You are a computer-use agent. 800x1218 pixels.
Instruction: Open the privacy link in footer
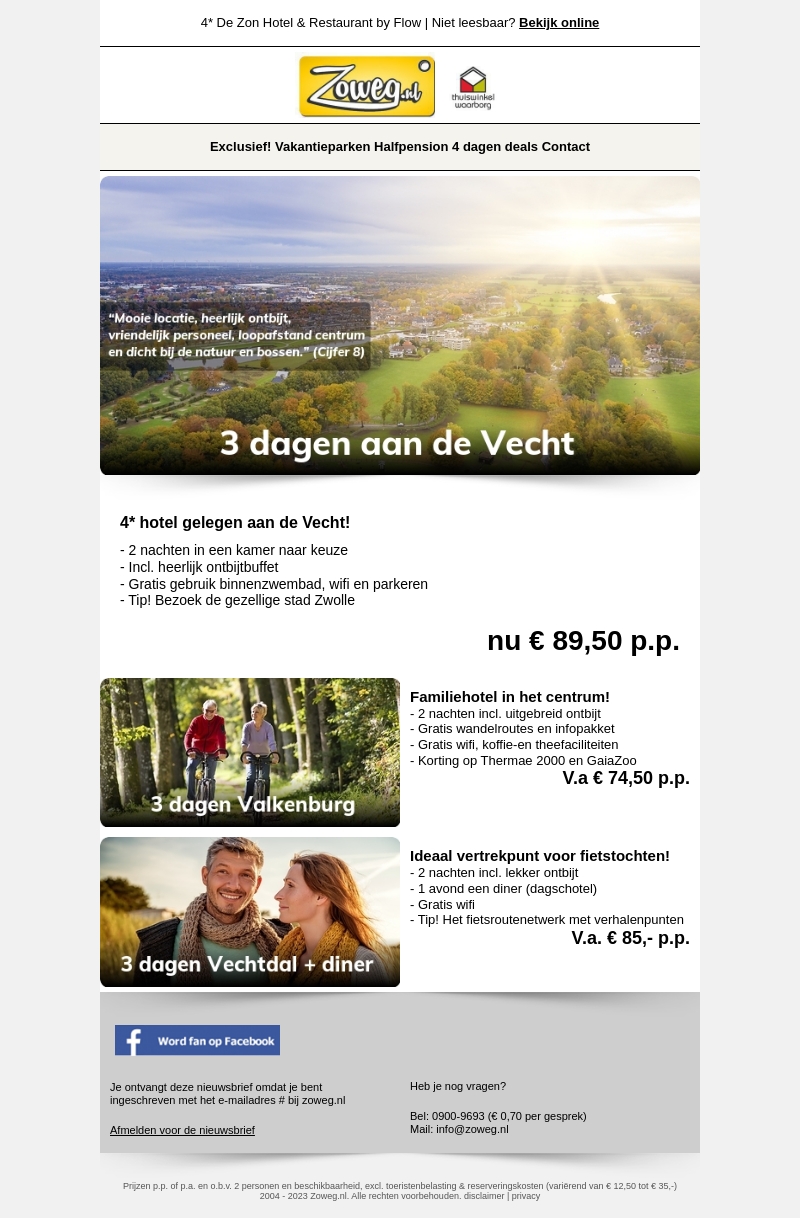pyautogui.click(x=526, y=1196)
